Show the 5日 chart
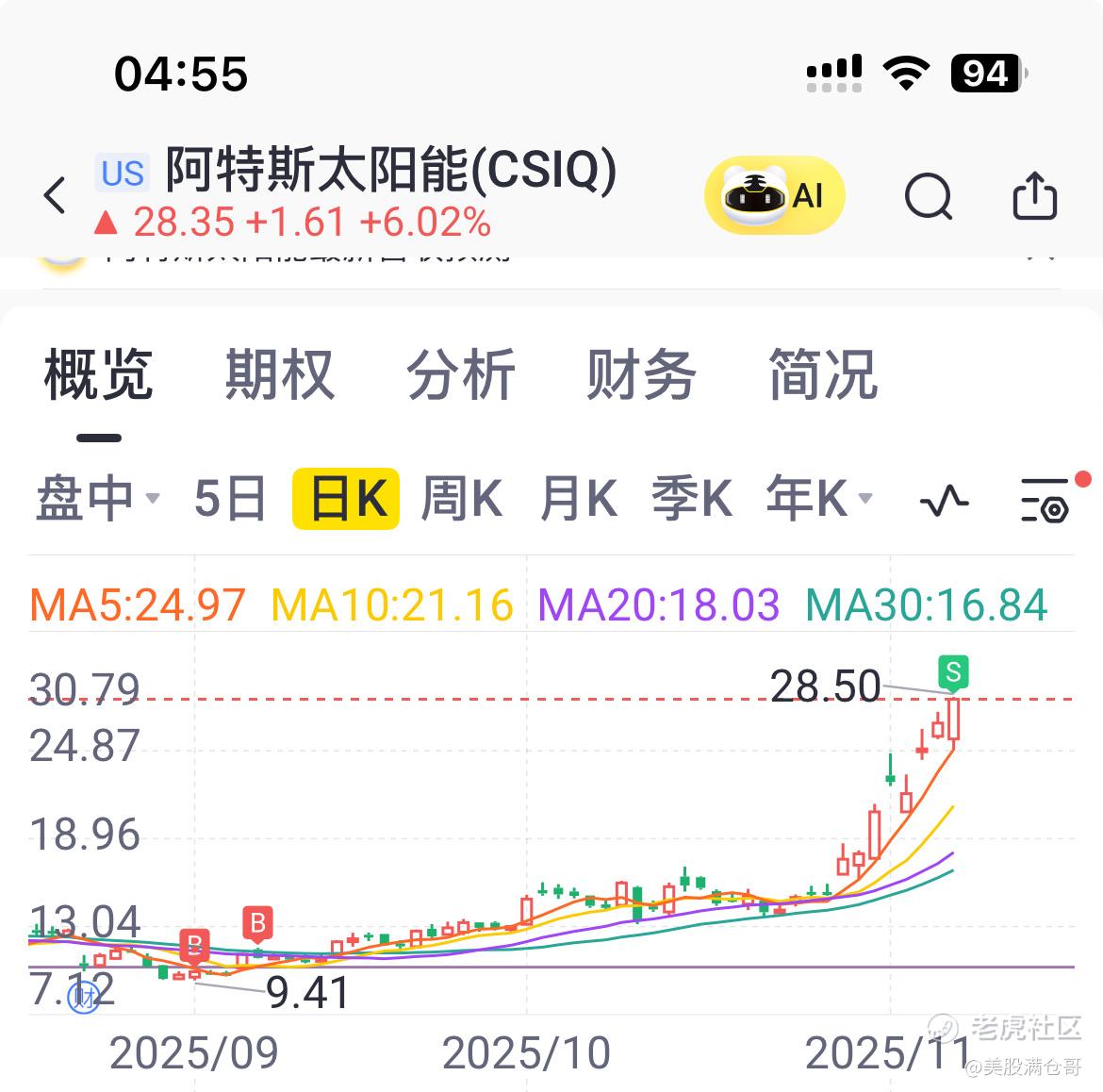Screen dimensions: 1103x1092 click(230, 499)
